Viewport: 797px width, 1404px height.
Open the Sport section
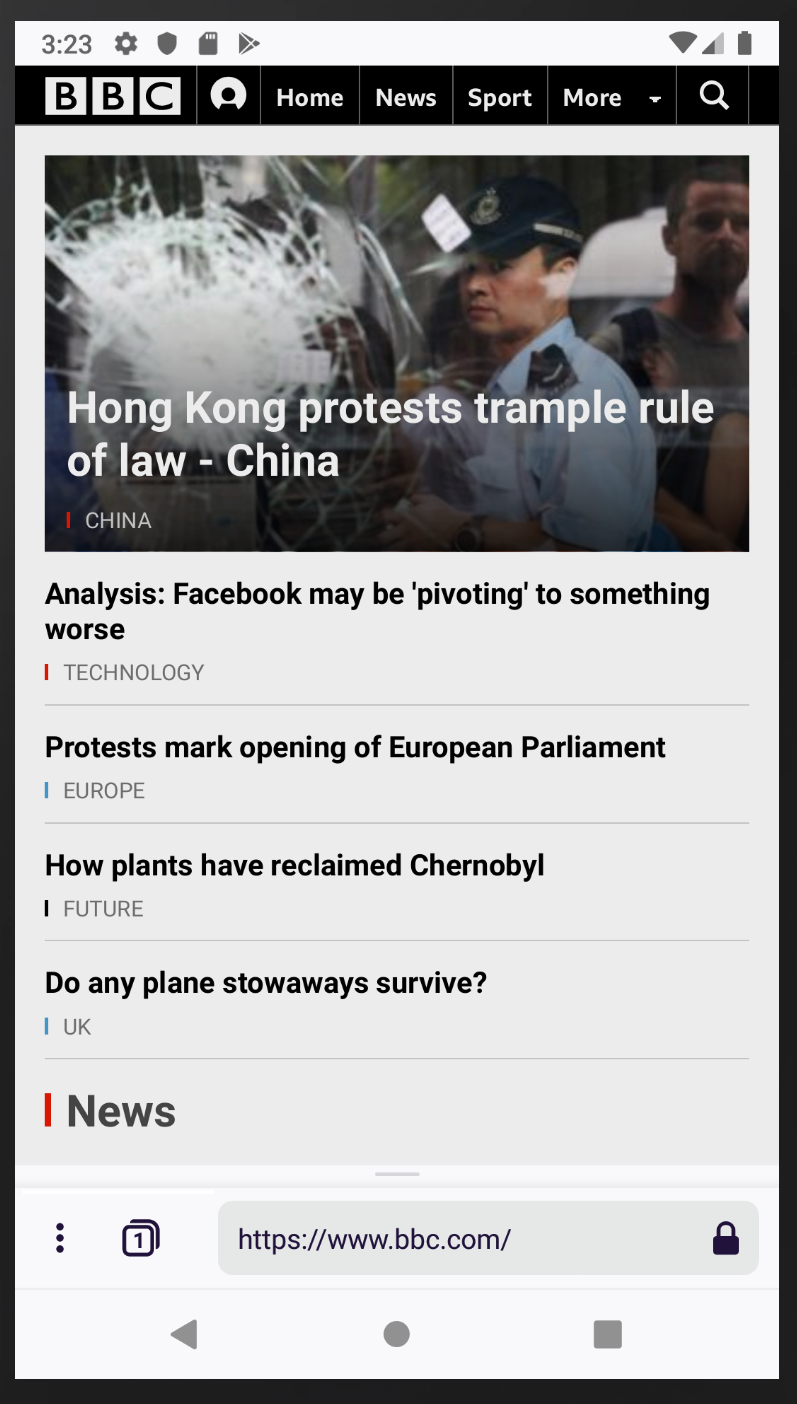[500, 97]
